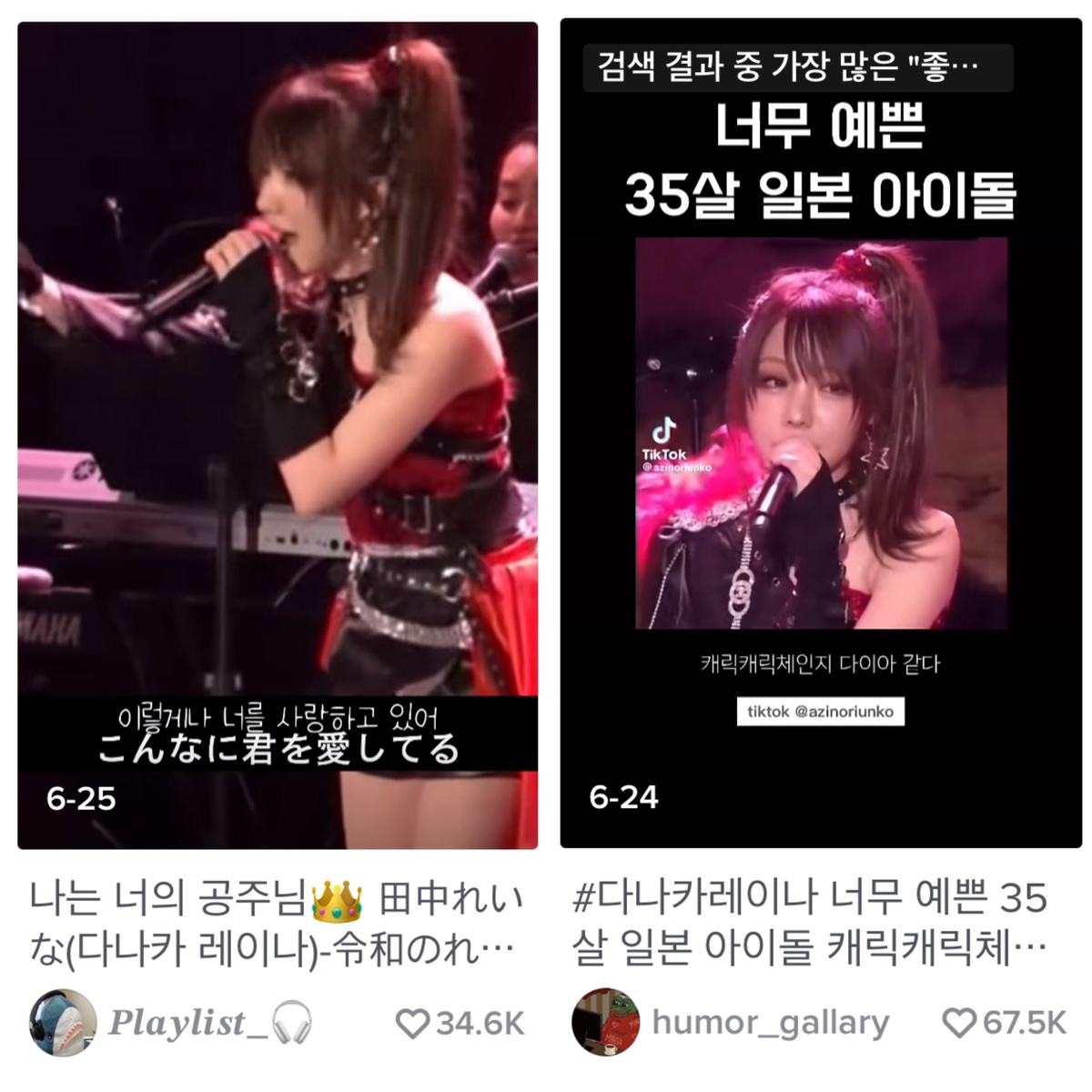
Task: Like the Playlist_ video with 34.6K likes
Action: [x=413, y=1024]
